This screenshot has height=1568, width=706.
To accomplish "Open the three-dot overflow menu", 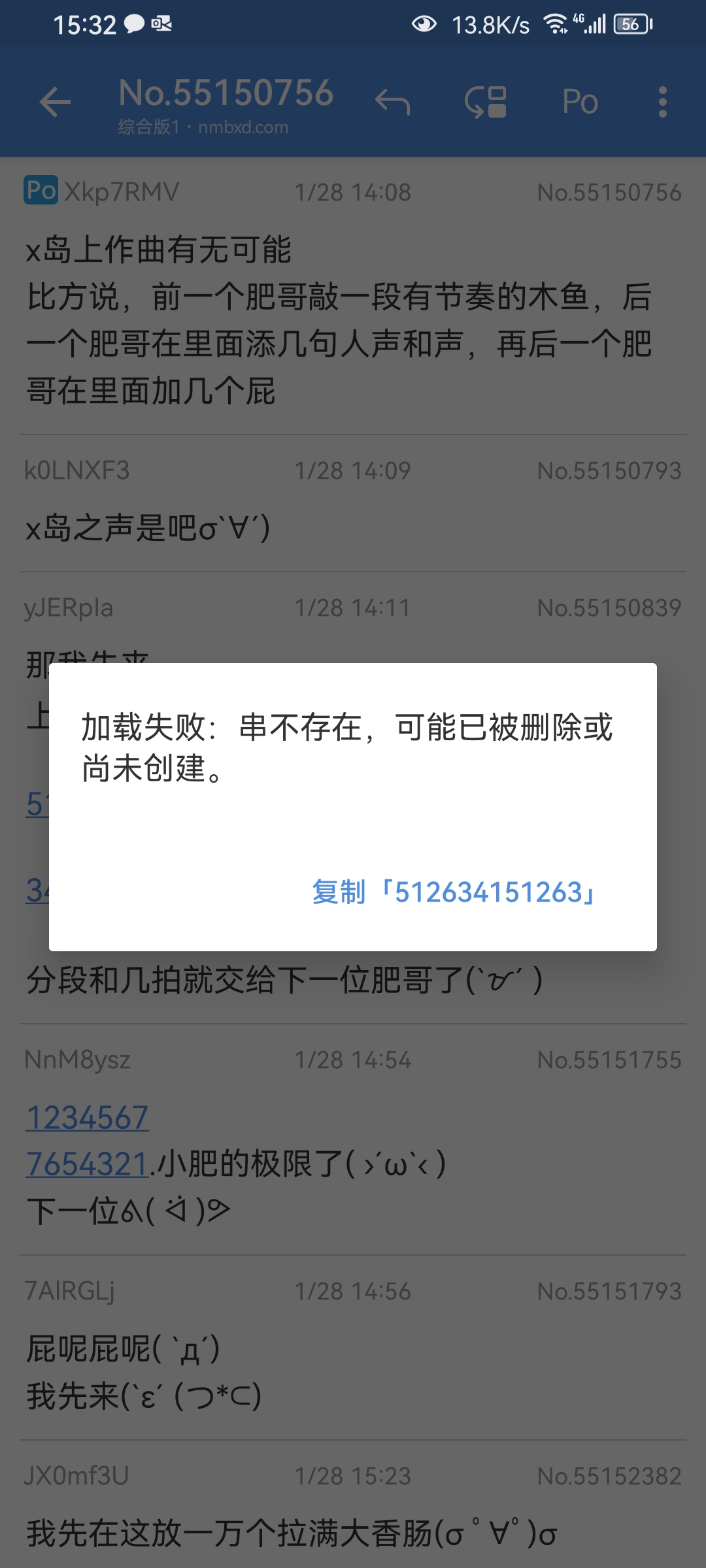I will [663, 102].
